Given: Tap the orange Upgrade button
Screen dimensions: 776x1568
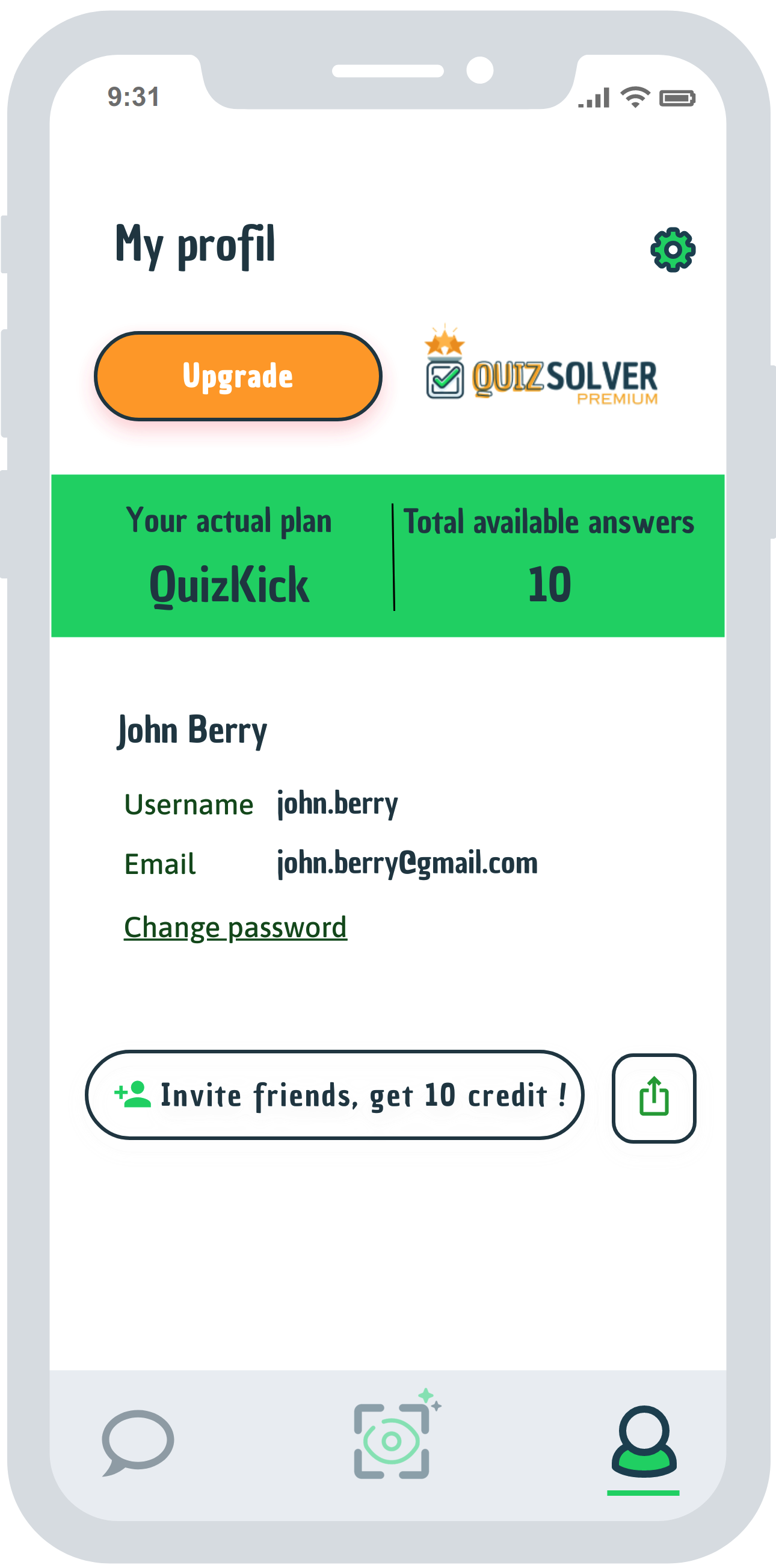Looking at the screenshot, I should [238, 376].
